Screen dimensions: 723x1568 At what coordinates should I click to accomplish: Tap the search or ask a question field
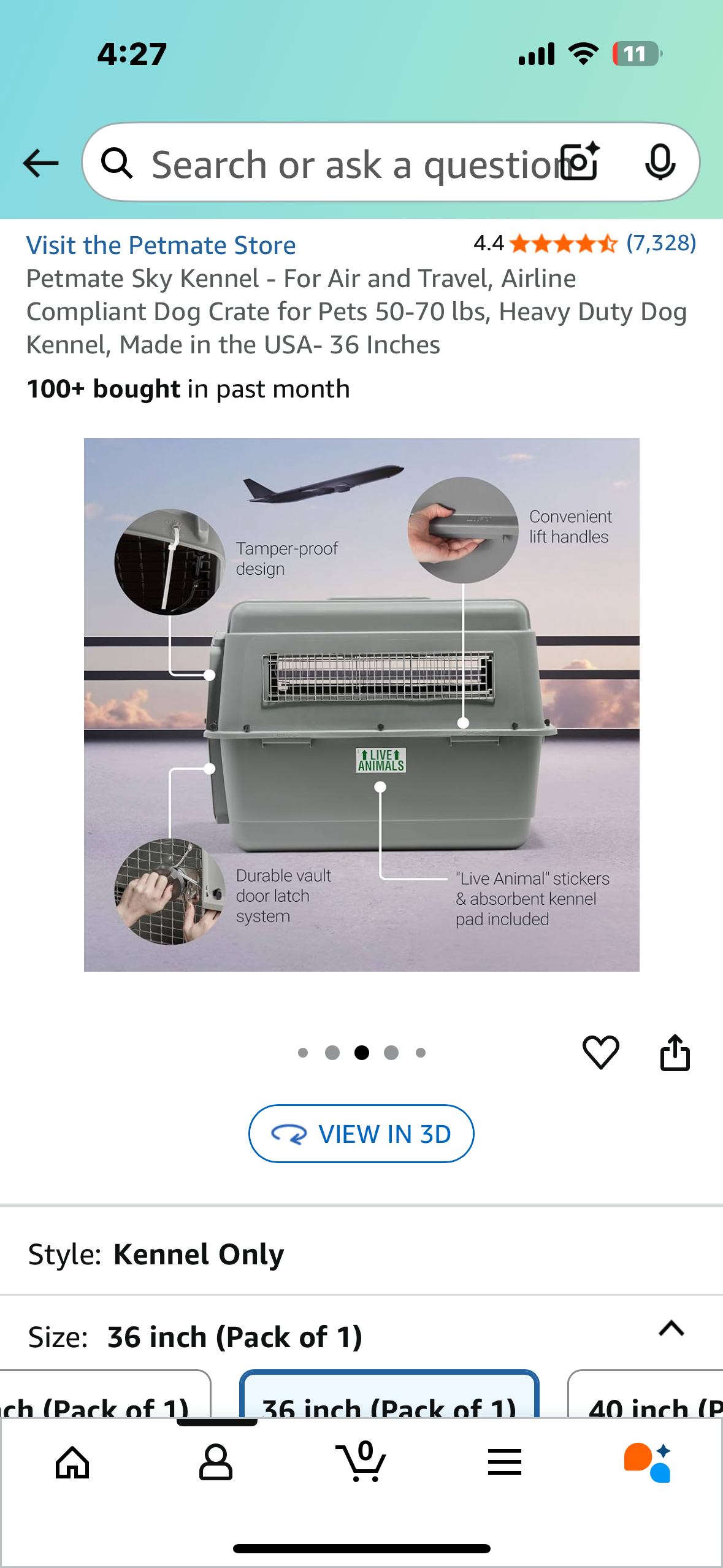343,164
